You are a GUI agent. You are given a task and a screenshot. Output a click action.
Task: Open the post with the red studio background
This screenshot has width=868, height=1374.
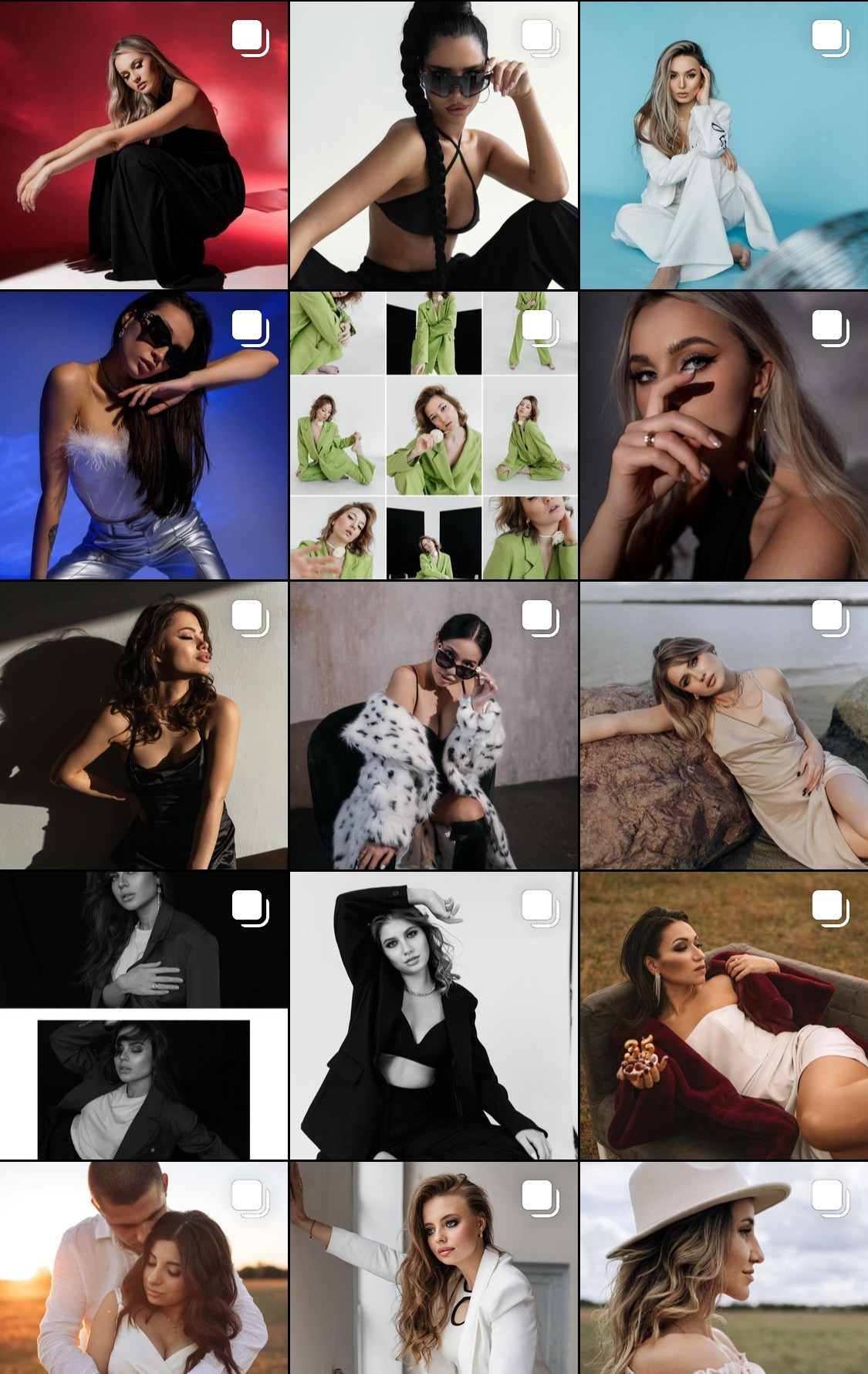(144, 144)
